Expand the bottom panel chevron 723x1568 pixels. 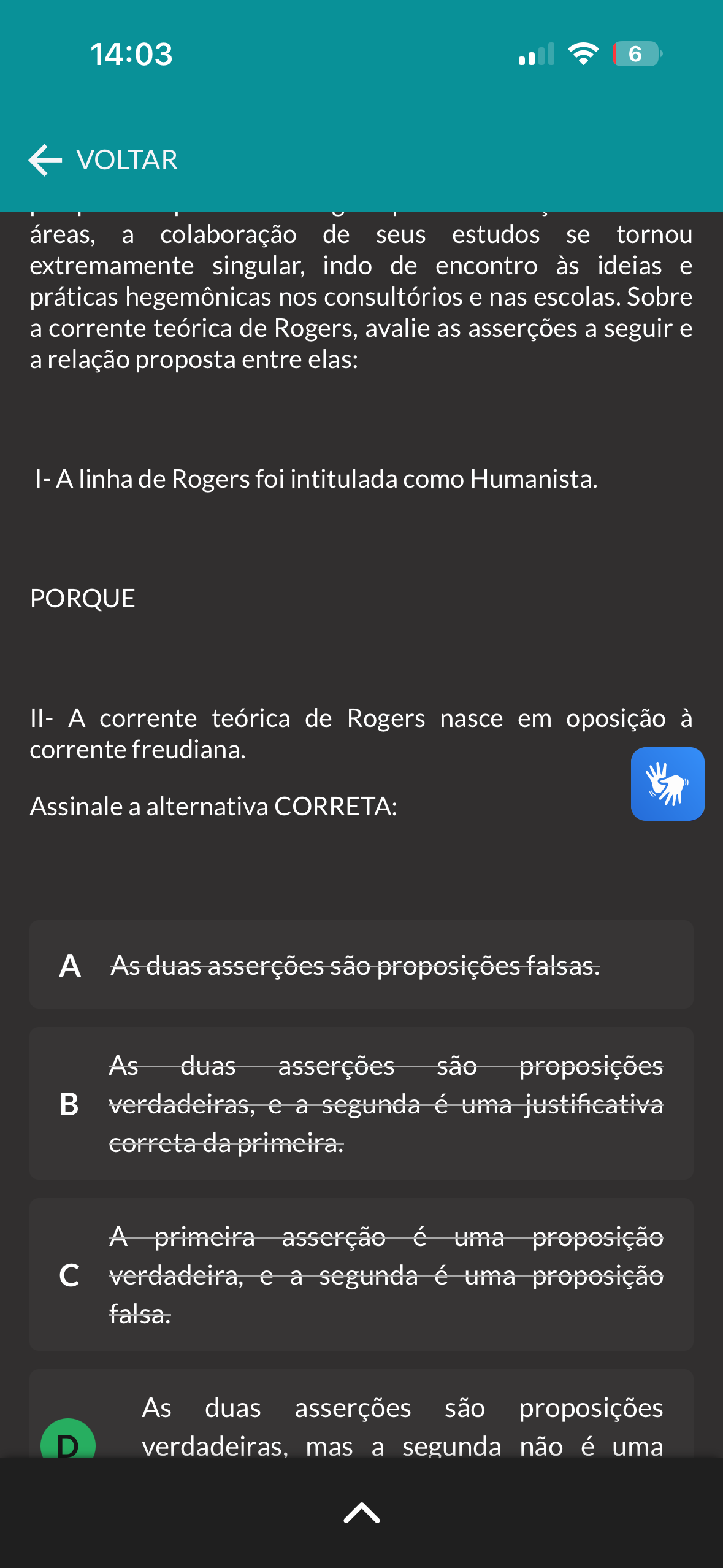point(362,1513)
